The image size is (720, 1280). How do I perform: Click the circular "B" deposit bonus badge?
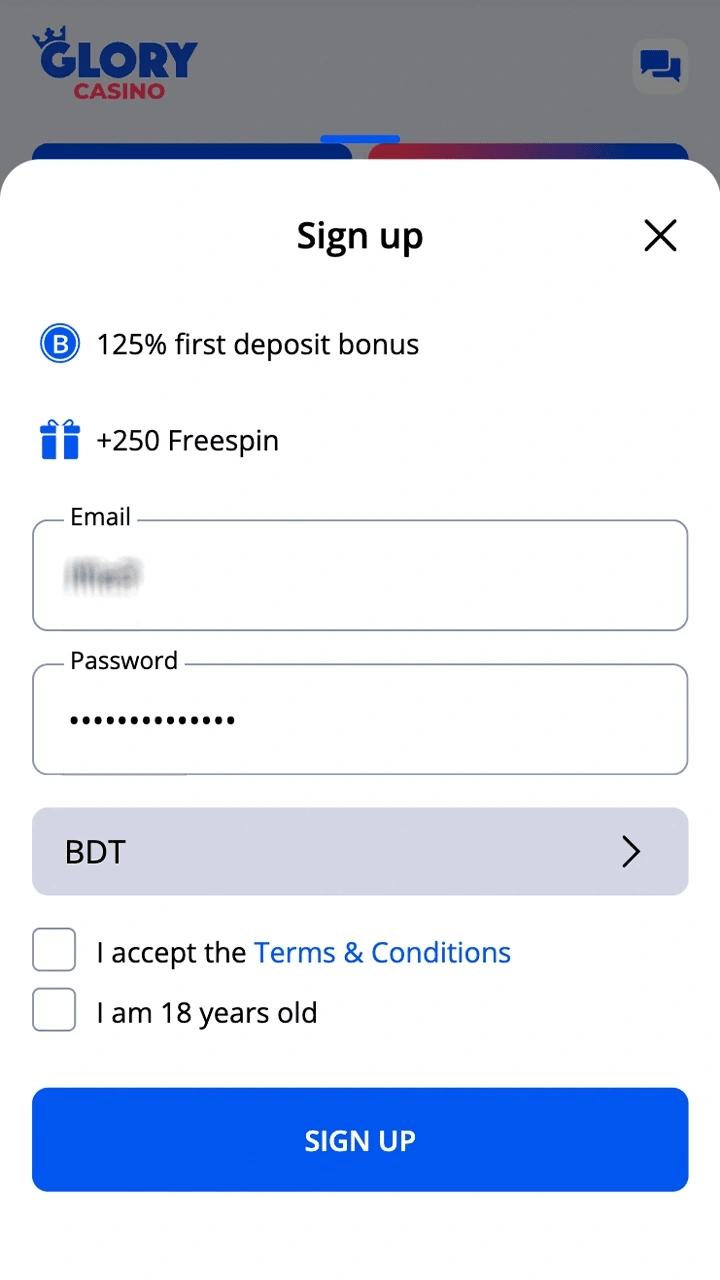click(59, 343)
